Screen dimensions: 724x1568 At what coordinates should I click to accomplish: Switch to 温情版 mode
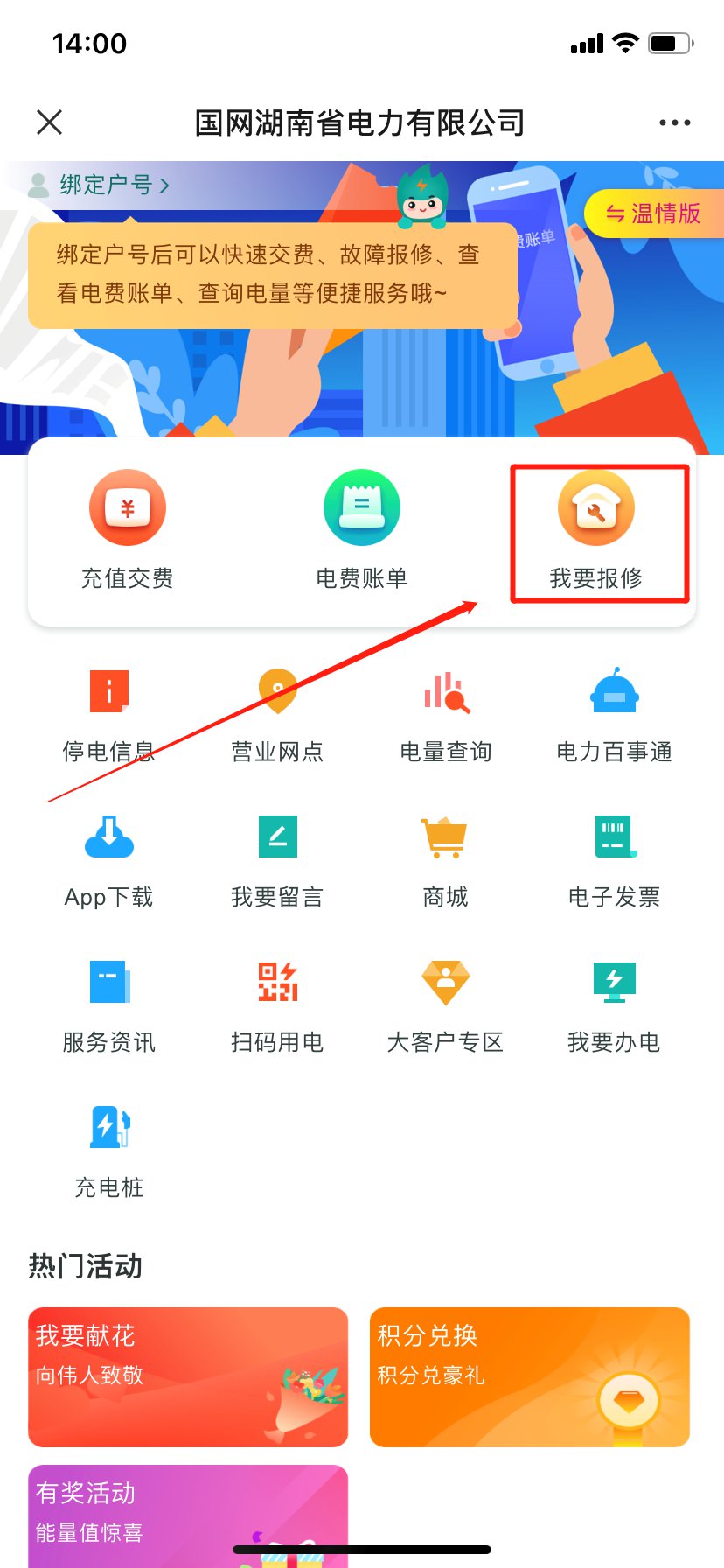pos(653,213)
